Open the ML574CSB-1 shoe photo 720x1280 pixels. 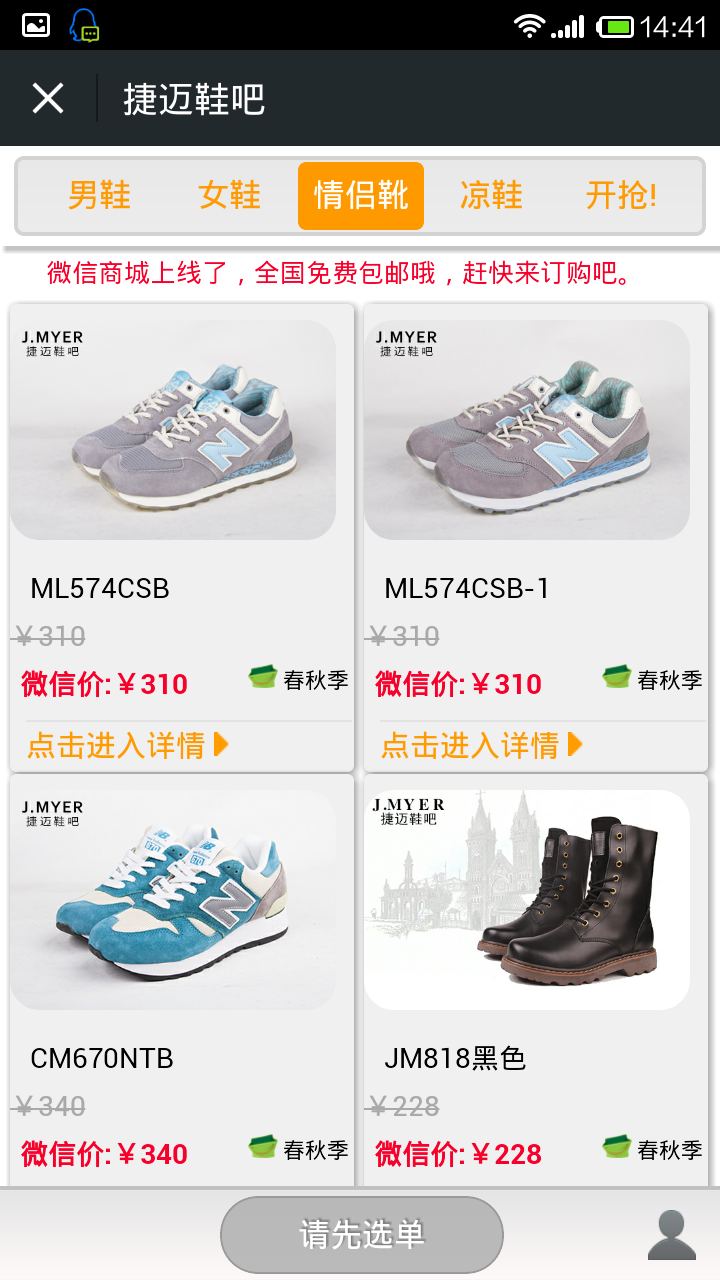pos(527,430)
